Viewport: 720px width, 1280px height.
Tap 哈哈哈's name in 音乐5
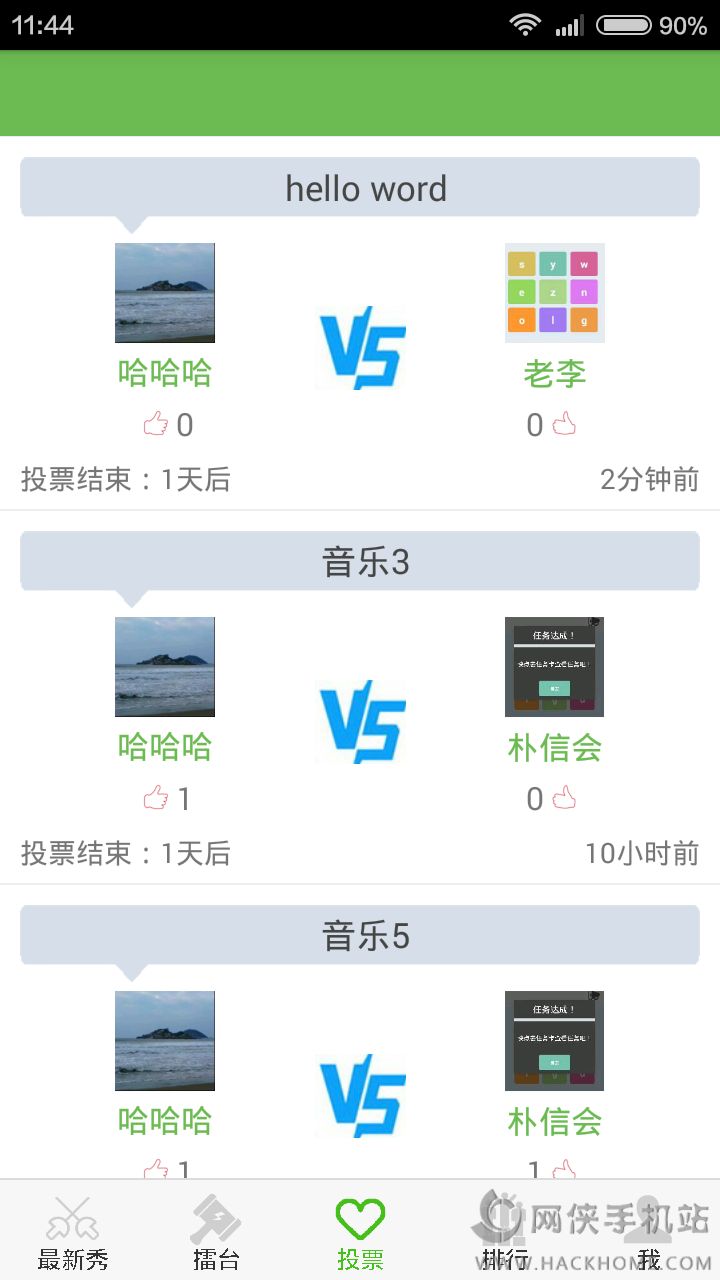[165, 1121]
